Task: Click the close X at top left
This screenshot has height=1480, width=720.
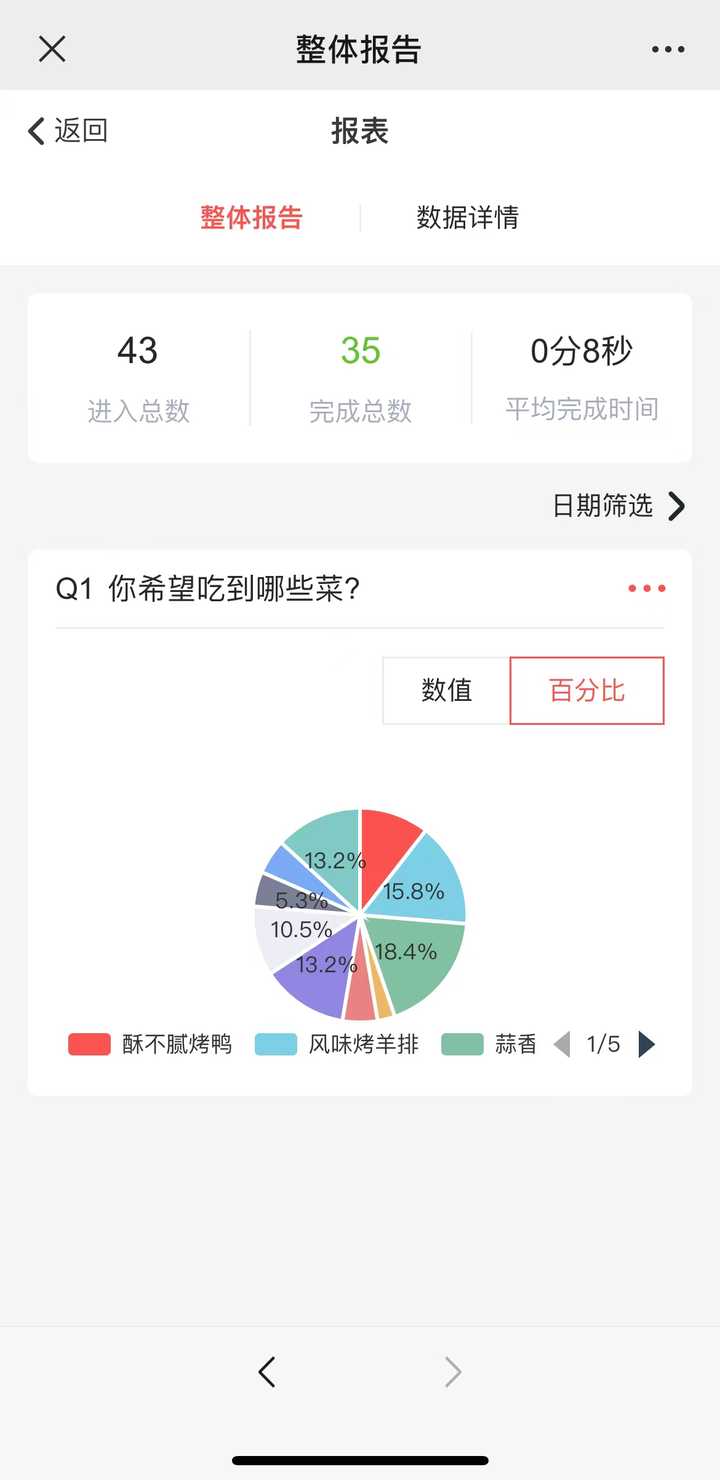Action: pos(52,48)
